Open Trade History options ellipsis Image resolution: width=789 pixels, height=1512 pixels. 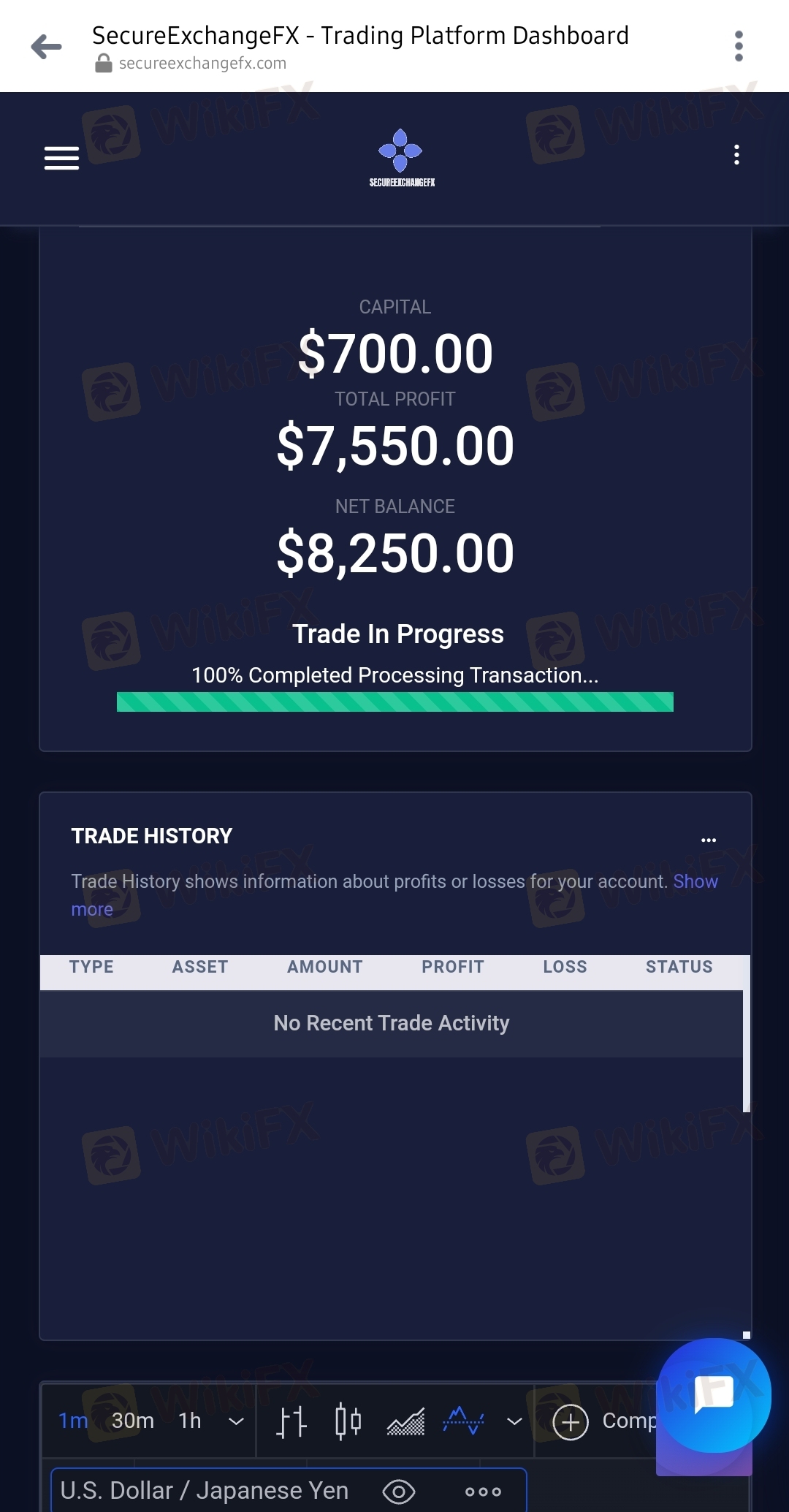(x=708, y=840)
